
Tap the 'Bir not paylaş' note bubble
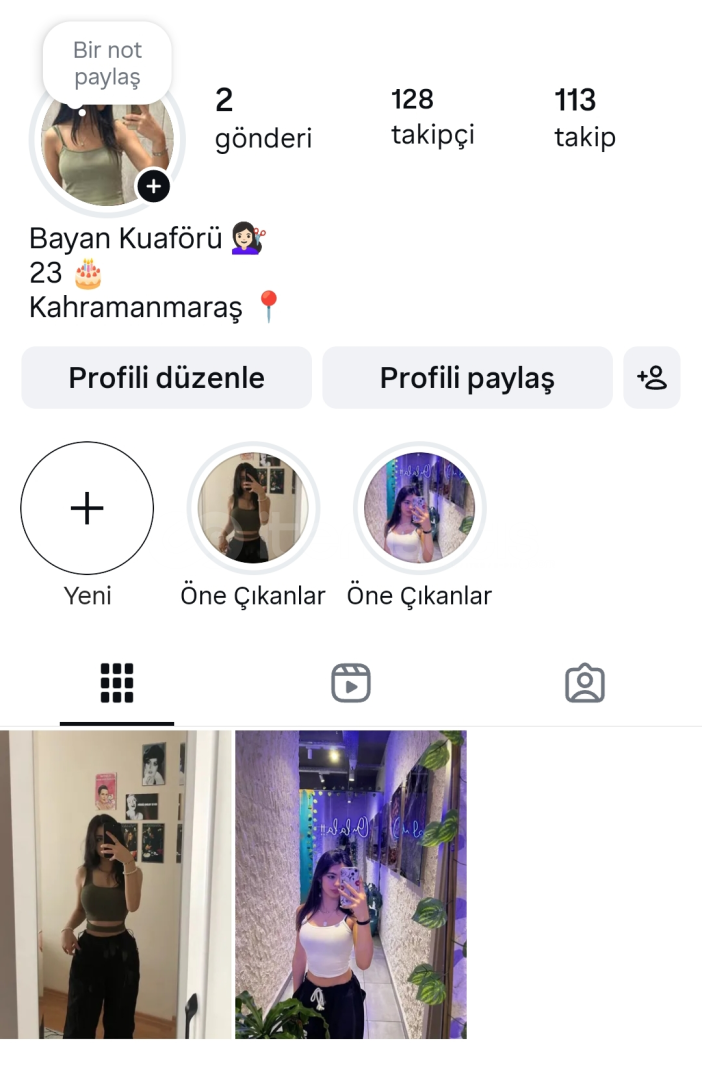point(107,63)
